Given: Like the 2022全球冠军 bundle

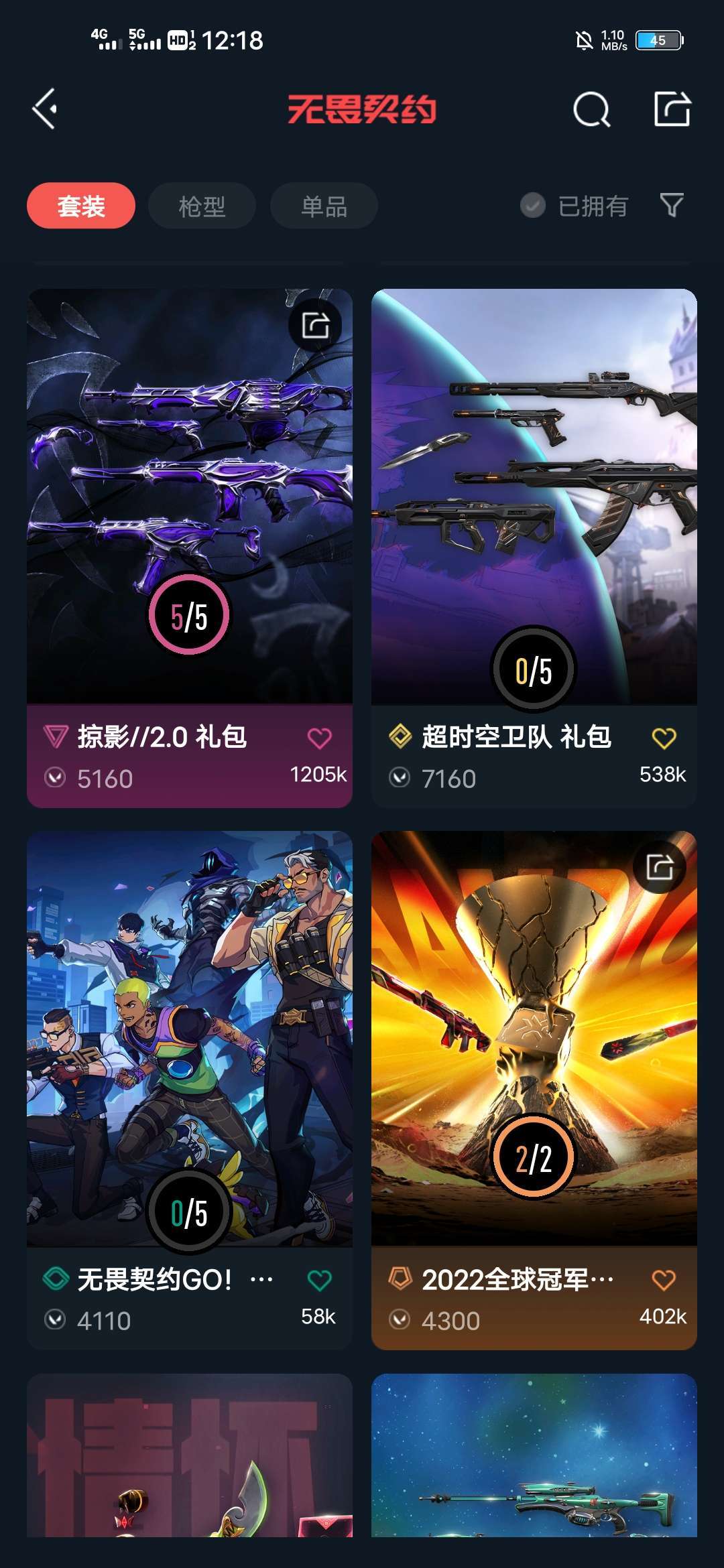Looking at the screenshot, I should 664,1280.
